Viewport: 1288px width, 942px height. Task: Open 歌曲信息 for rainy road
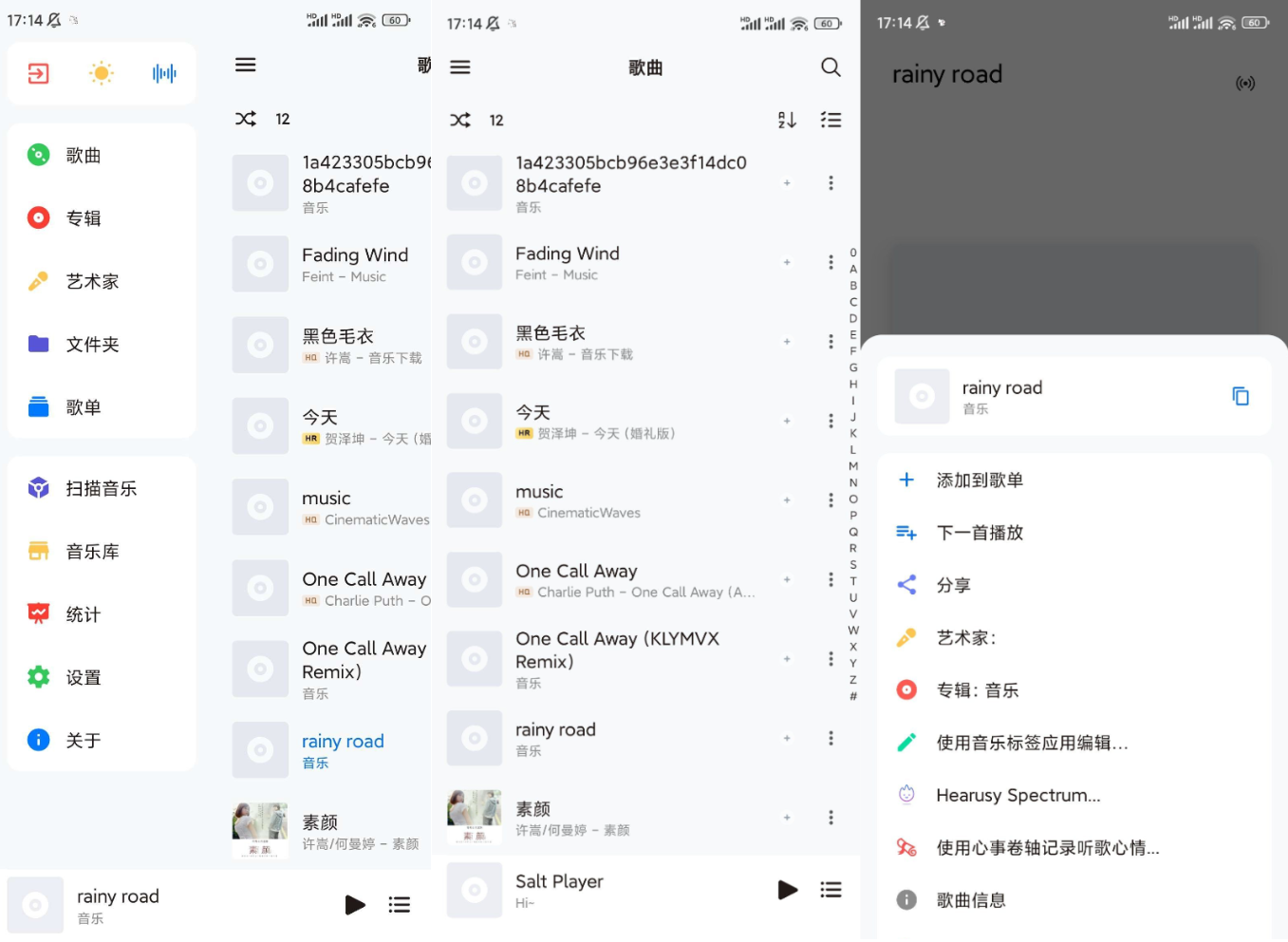(970, 900)
